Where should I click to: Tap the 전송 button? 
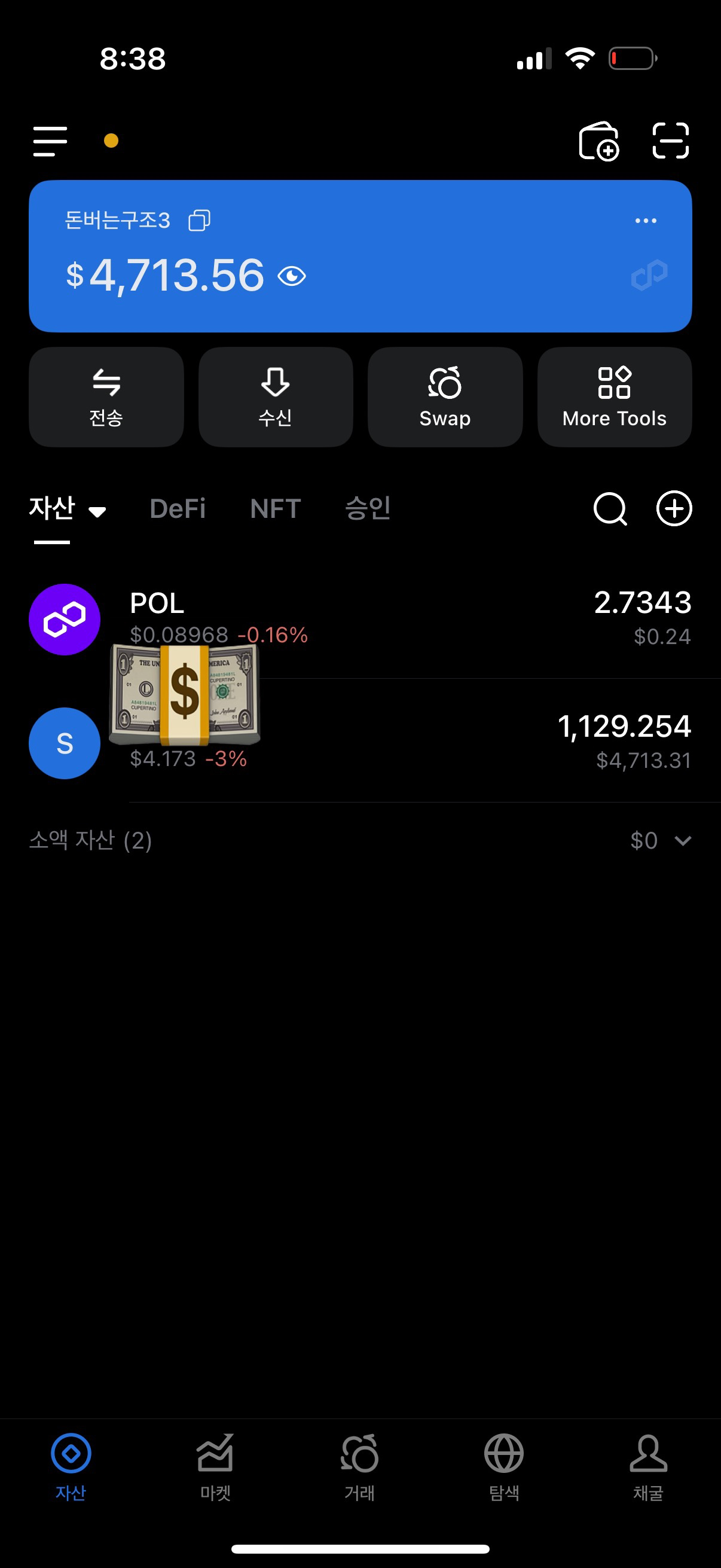tap(106, 397)
